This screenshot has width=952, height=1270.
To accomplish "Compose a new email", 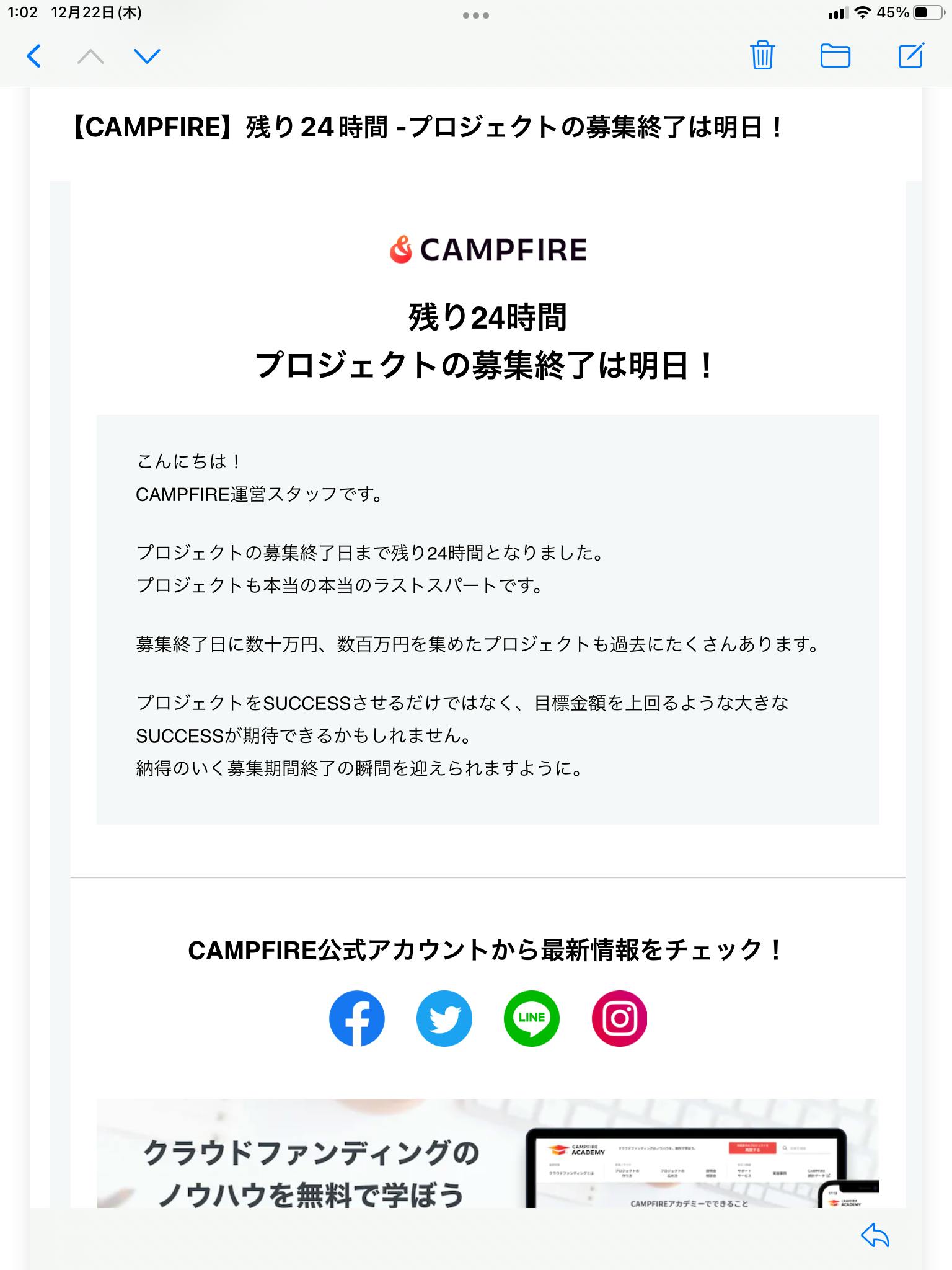I will [910, 56].
